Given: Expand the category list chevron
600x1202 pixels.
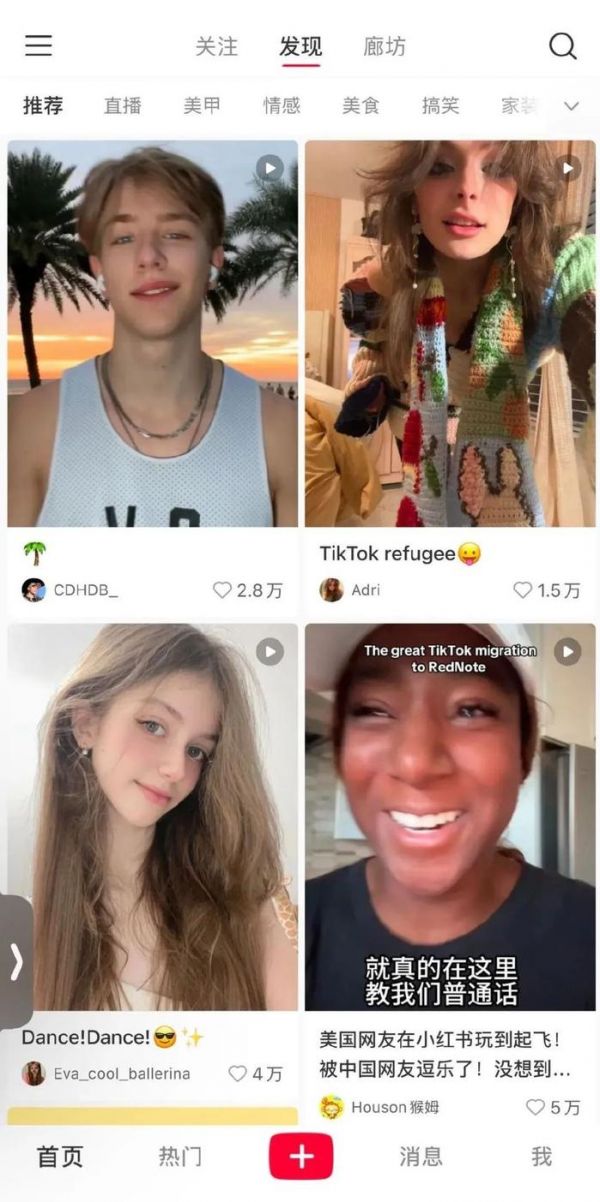Looking at the screenshot, I should click(x=572, y=105).
